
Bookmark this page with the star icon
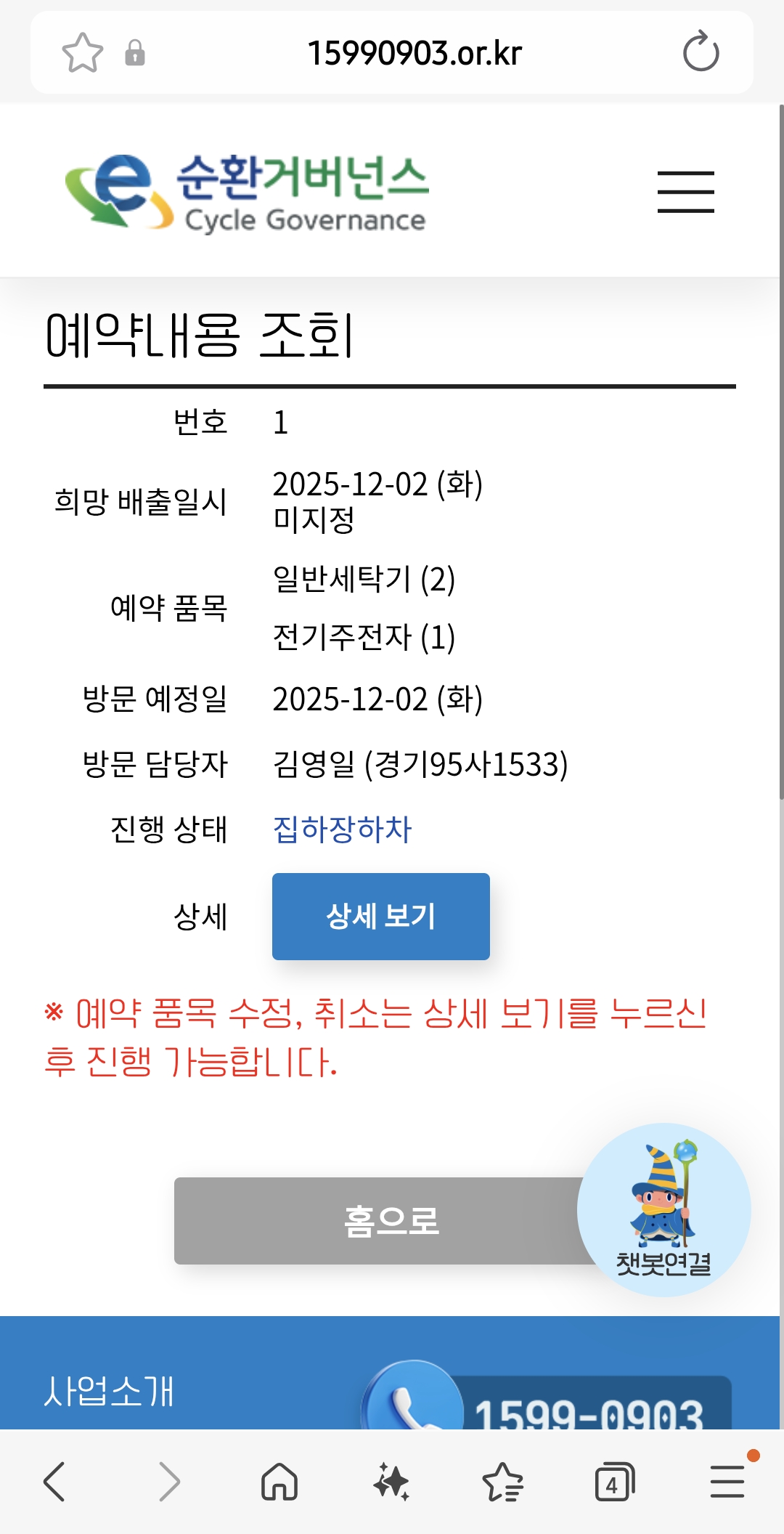82,53
